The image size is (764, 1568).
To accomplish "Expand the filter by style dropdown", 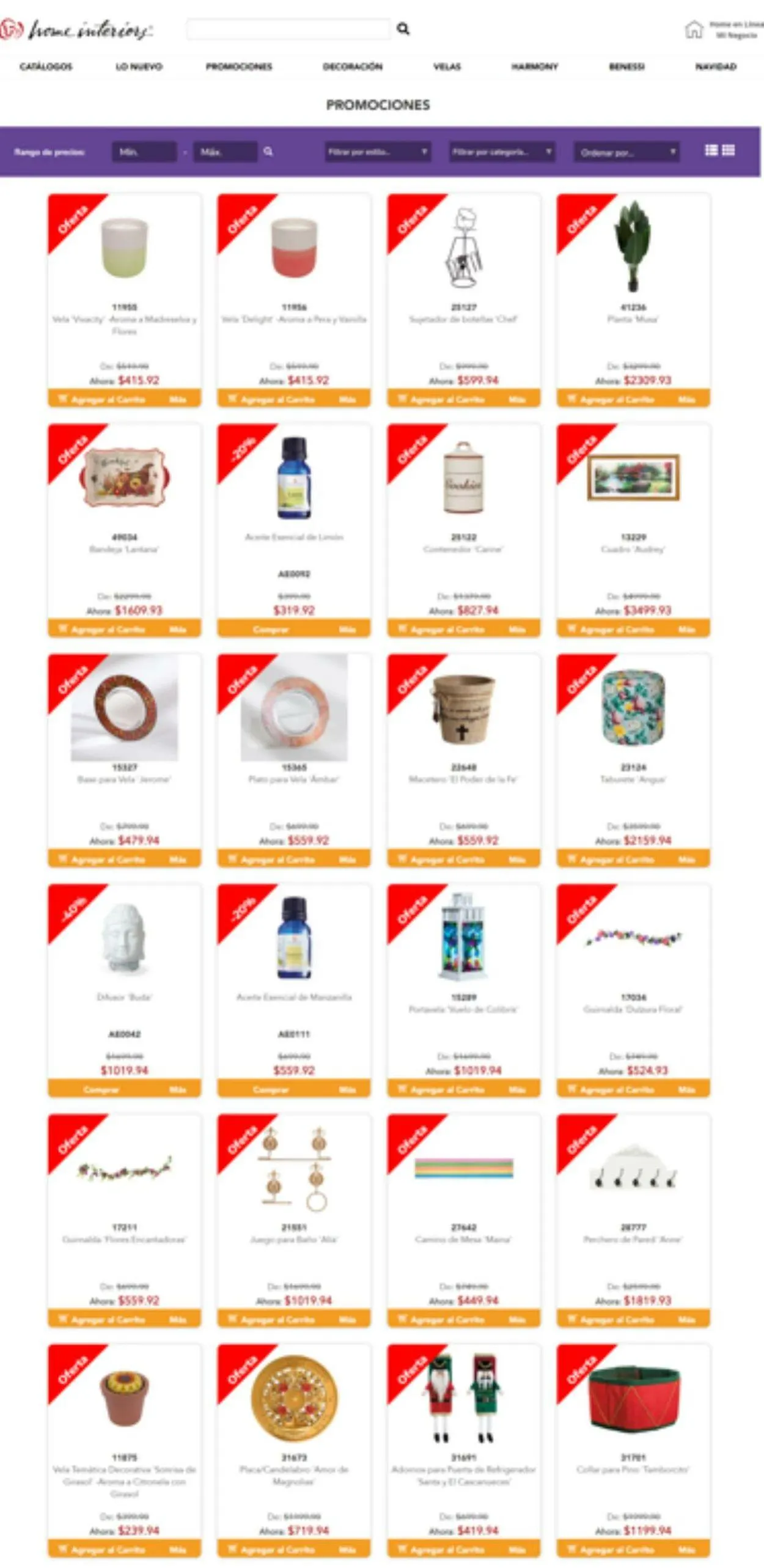I will [378, 152].
